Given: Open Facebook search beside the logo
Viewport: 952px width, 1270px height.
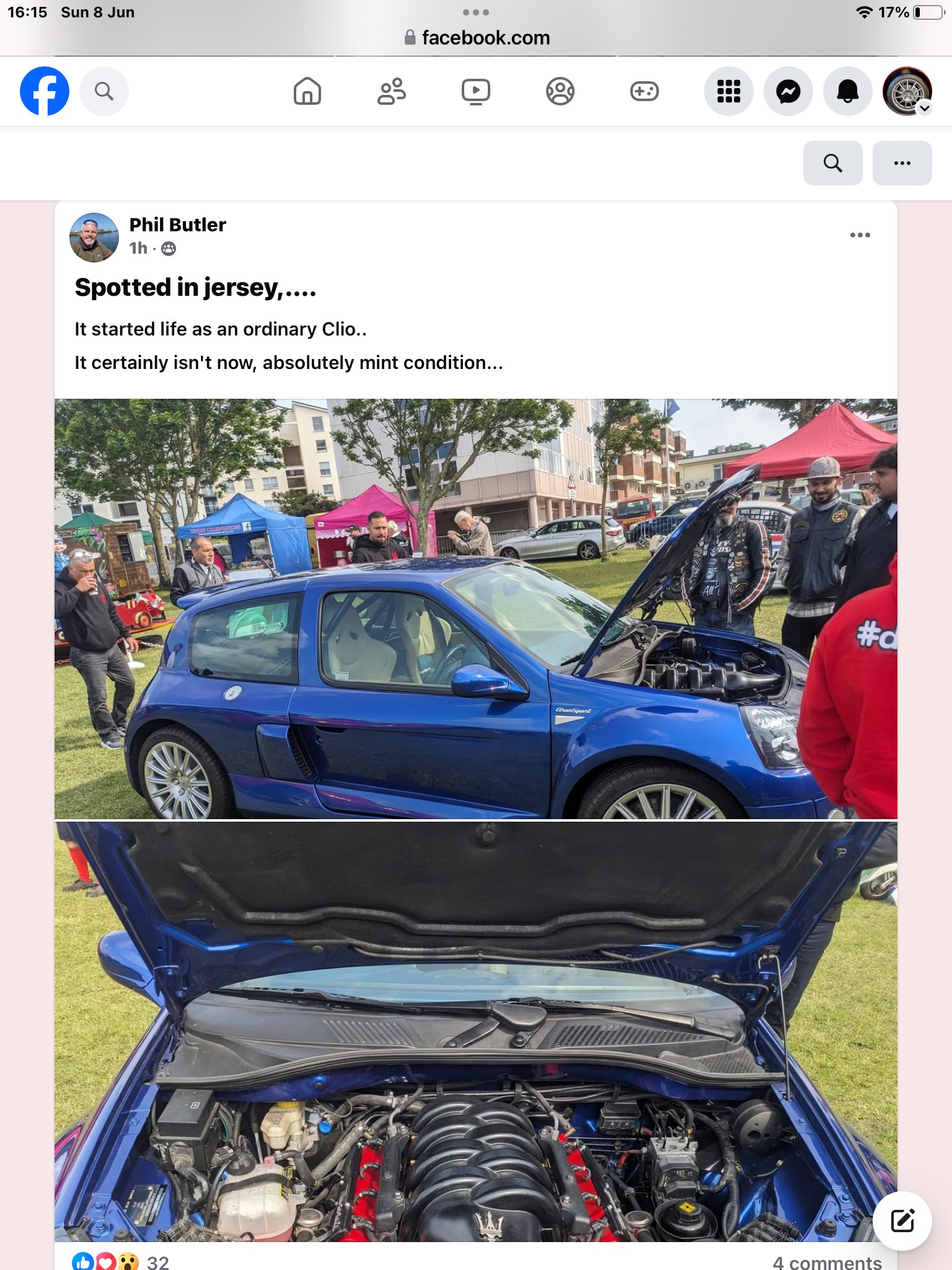Looking at the screenshot, I should point(104,91).
